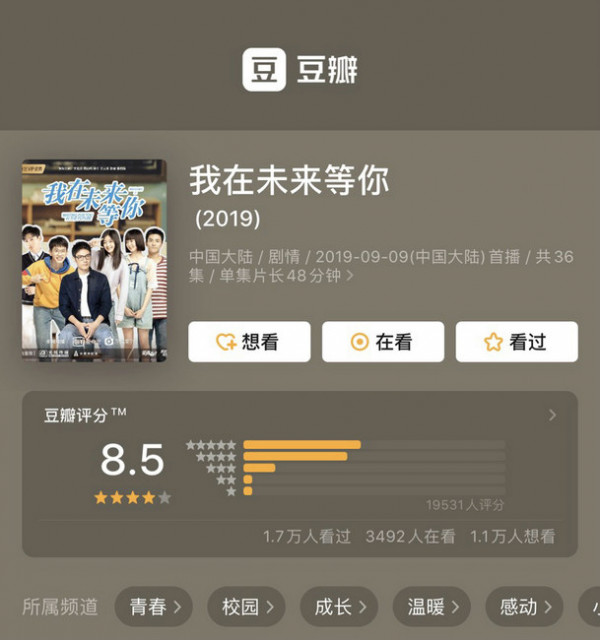Select the 温暖 channel chip

click(432, 606)
